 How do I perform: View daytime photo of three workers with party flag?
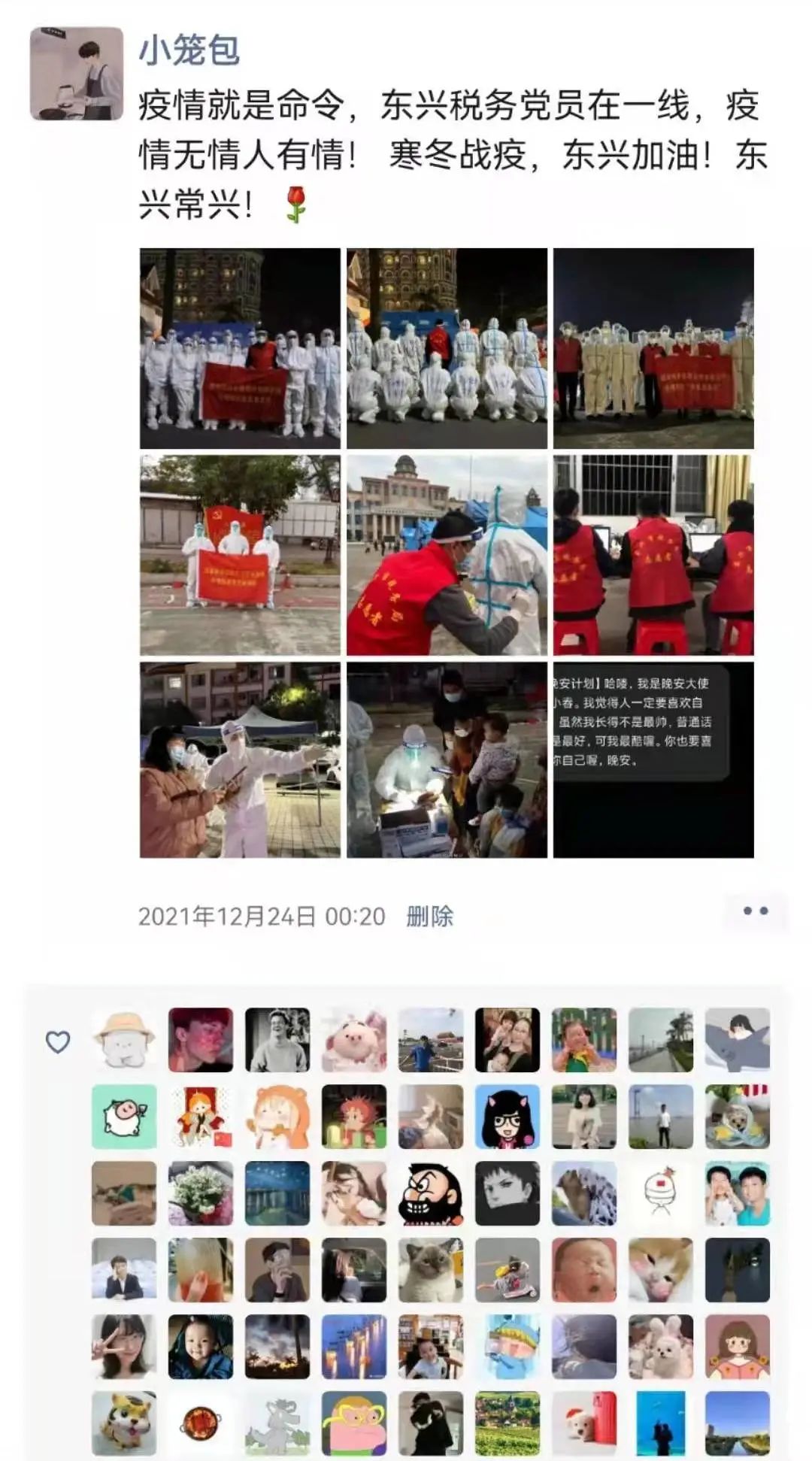[x=240, y=555]
